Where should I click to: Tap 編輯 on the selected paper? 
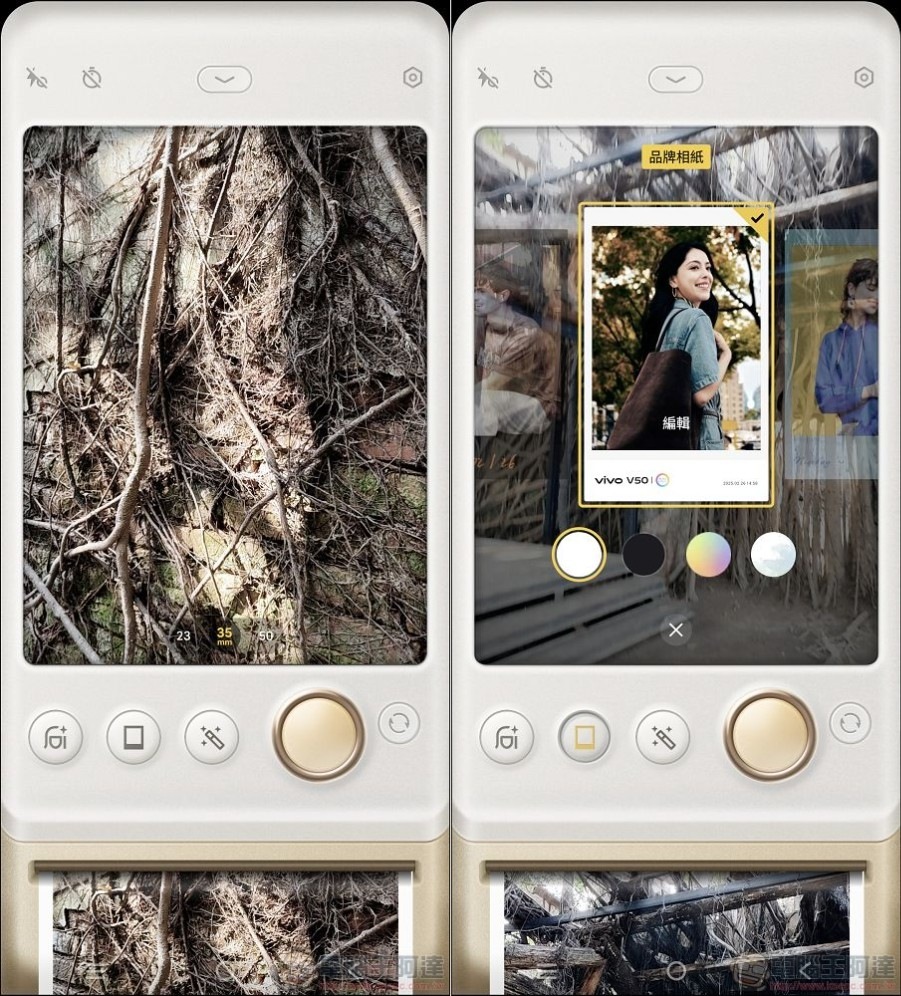(x=676, y=423)
